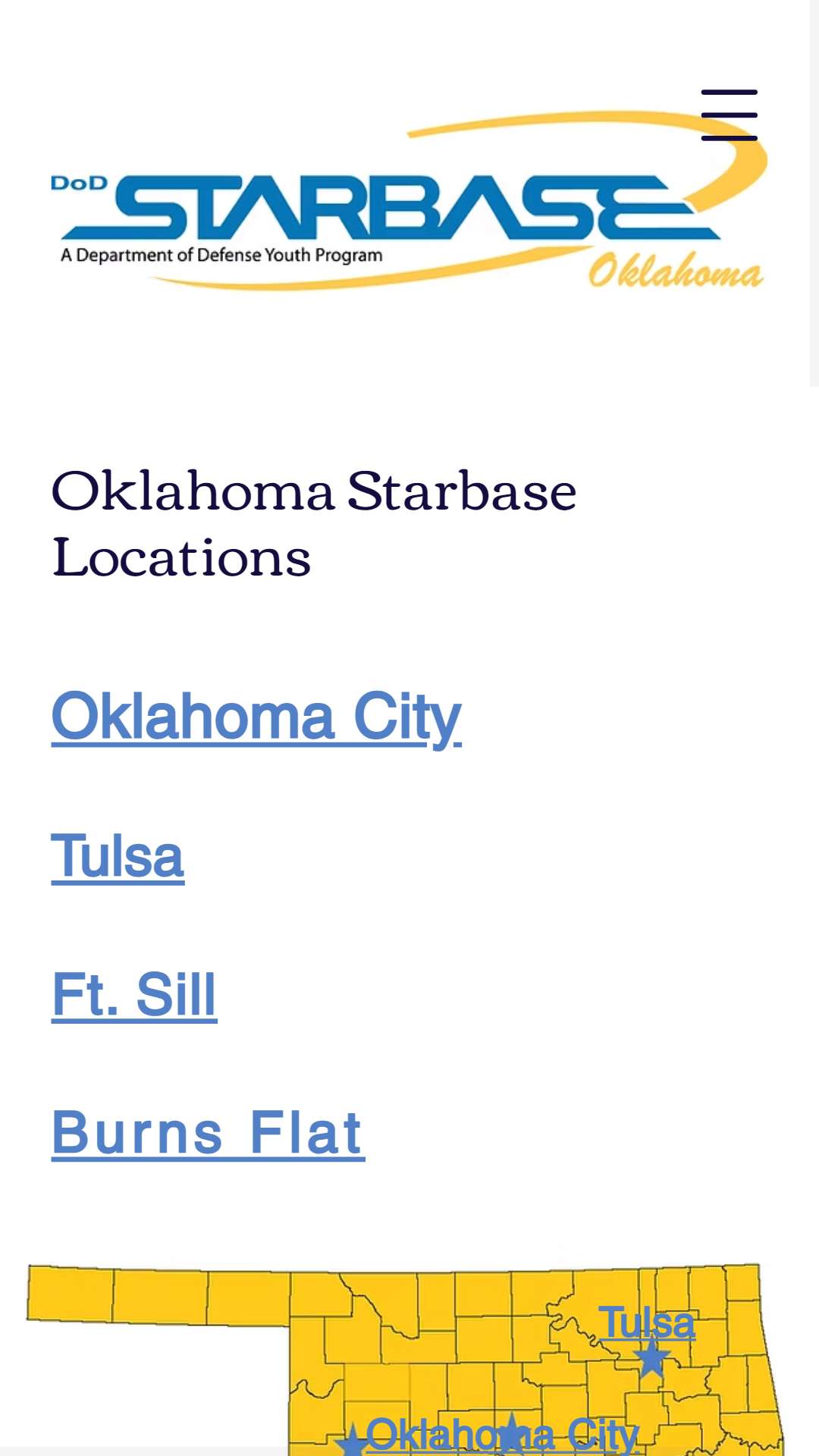Open the hamburger navigation menu
The width and height of the screenshot is (819, 1456).
729,115
